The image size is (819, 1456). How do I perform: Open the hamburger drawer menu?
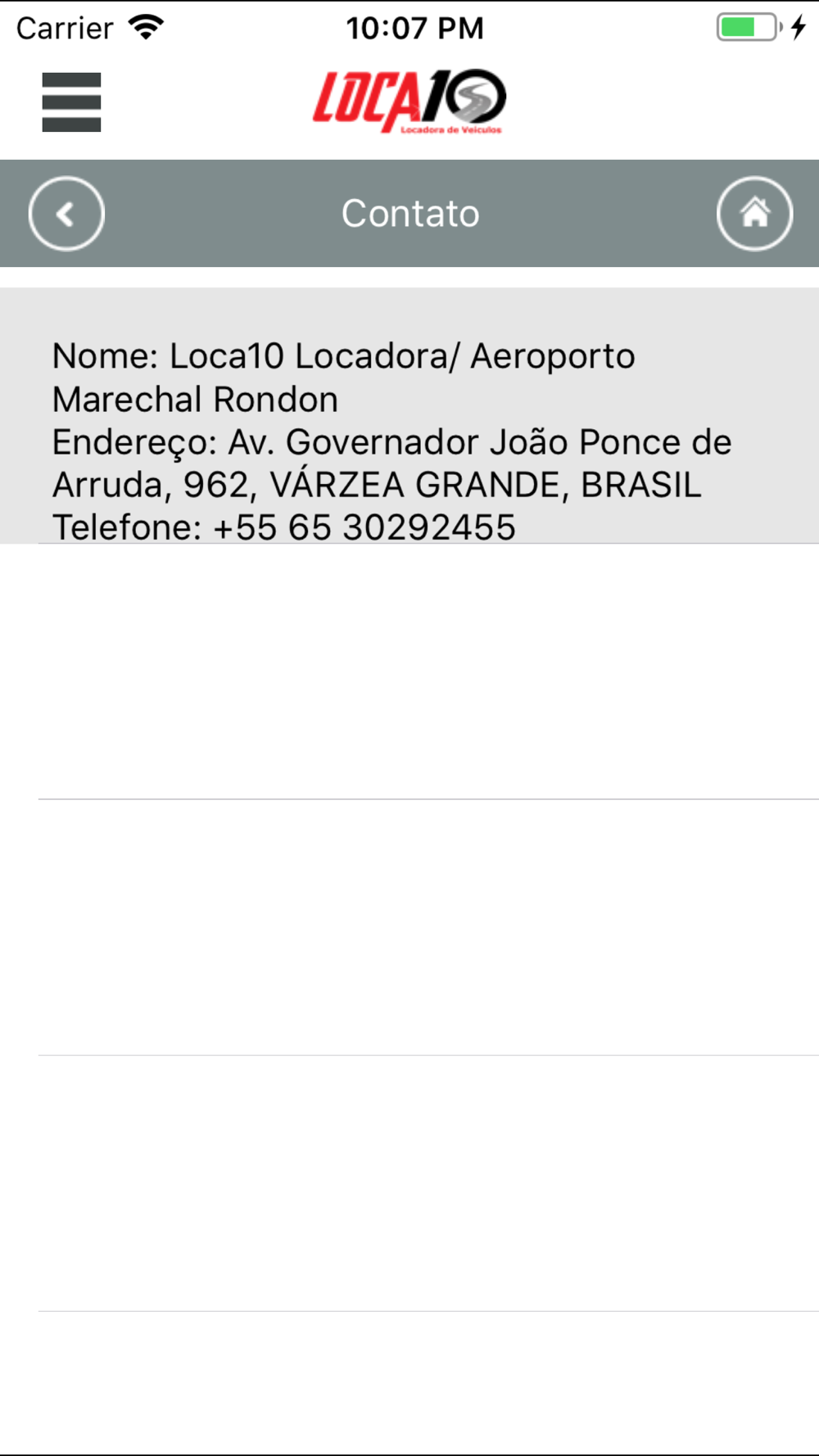(x=71, y=102)
